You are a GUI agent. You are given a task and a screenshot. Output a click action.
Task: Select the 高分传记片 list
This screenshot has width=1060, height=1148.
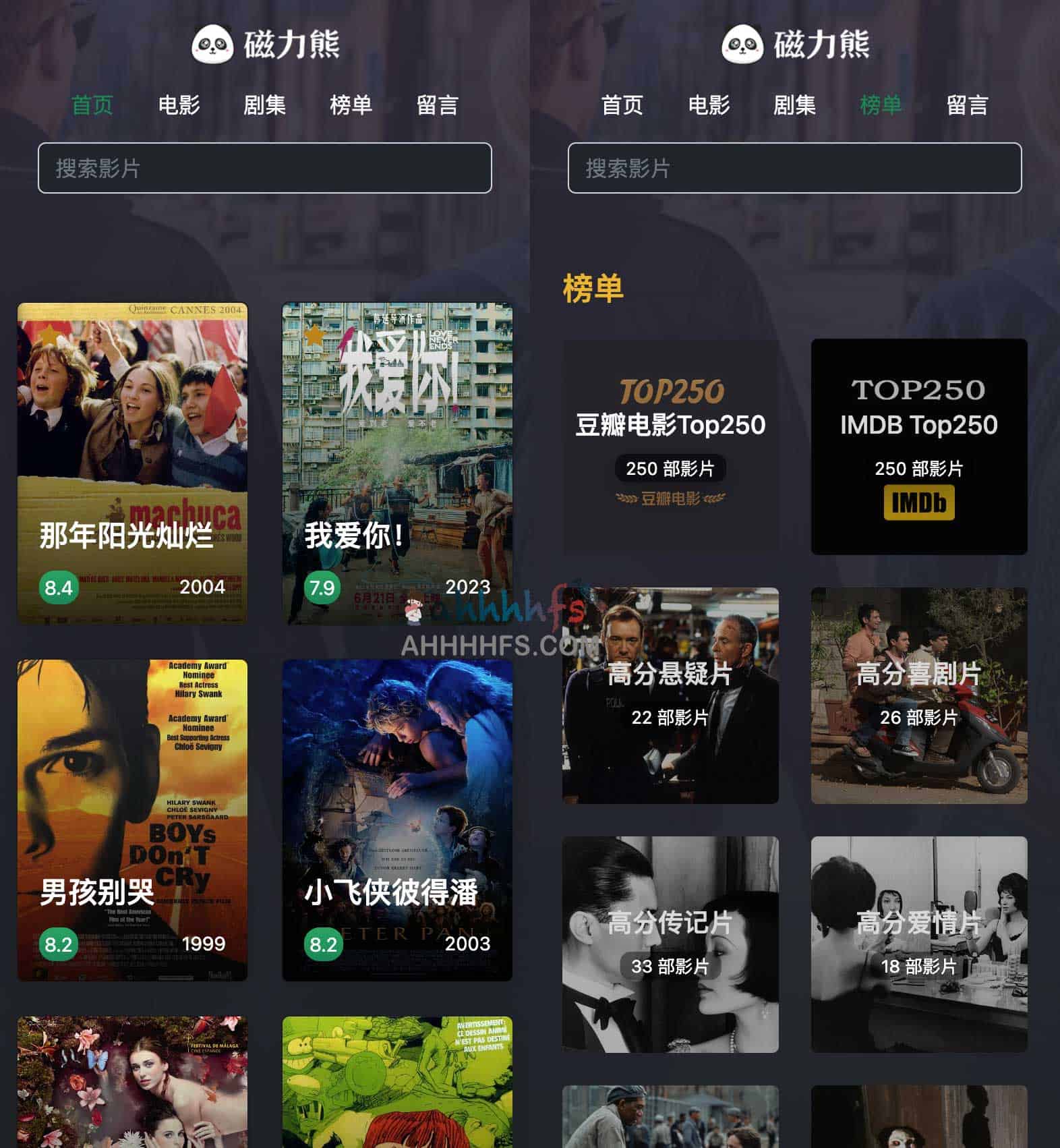click(x=670, y=944)
